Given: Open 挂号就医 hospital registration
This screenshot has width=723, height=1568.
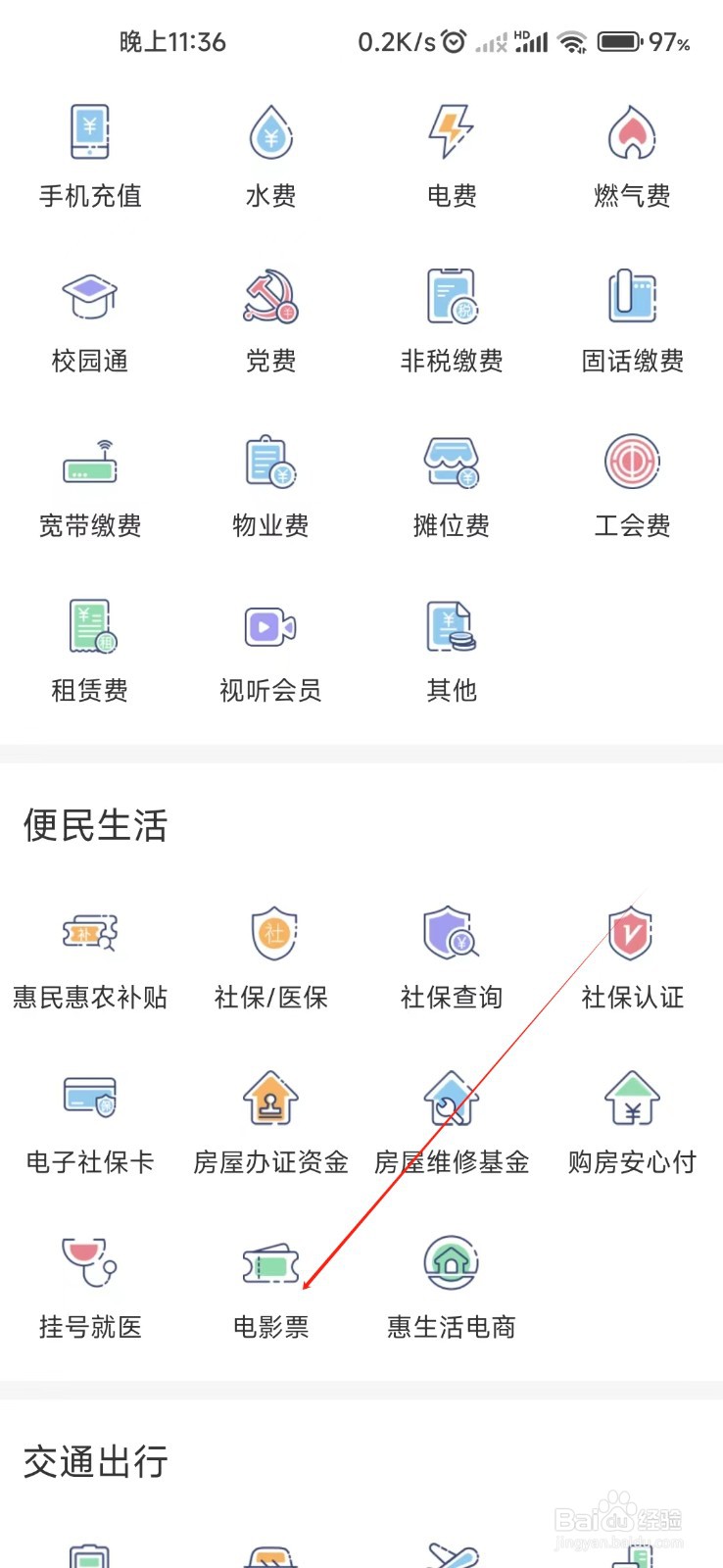Looking at the screenshot, I should (90, 1287).
